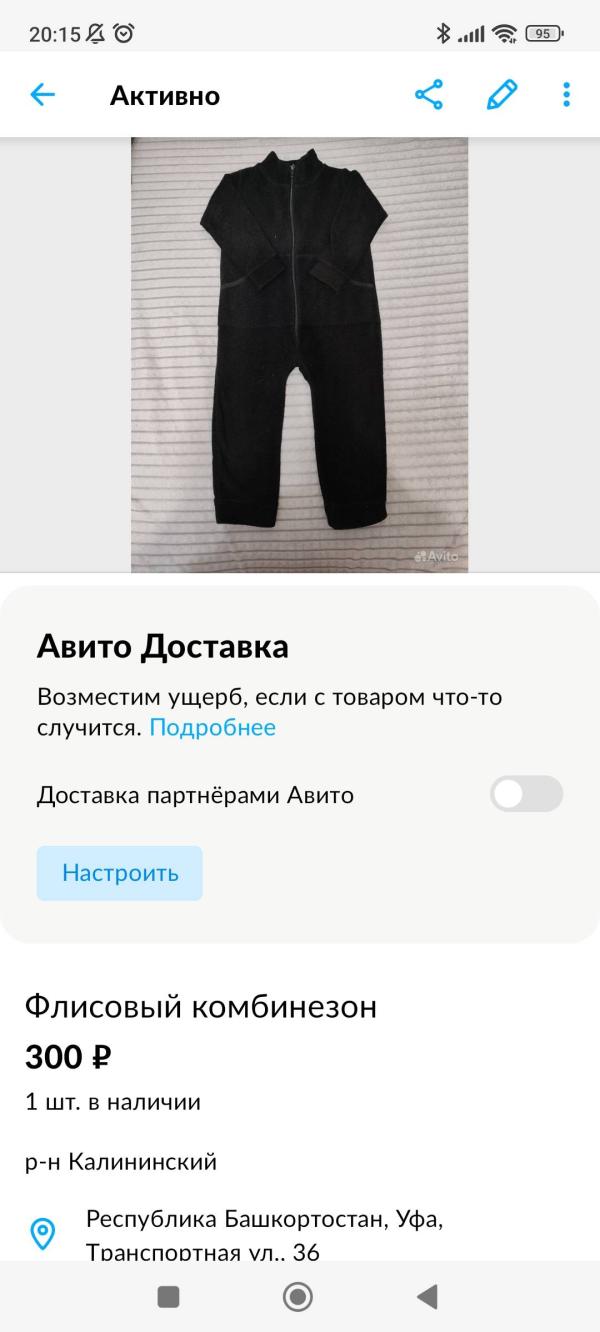The image size is (600, 1332).
Task: Open the three-dot overflow menu
Action: pos(566,95)
